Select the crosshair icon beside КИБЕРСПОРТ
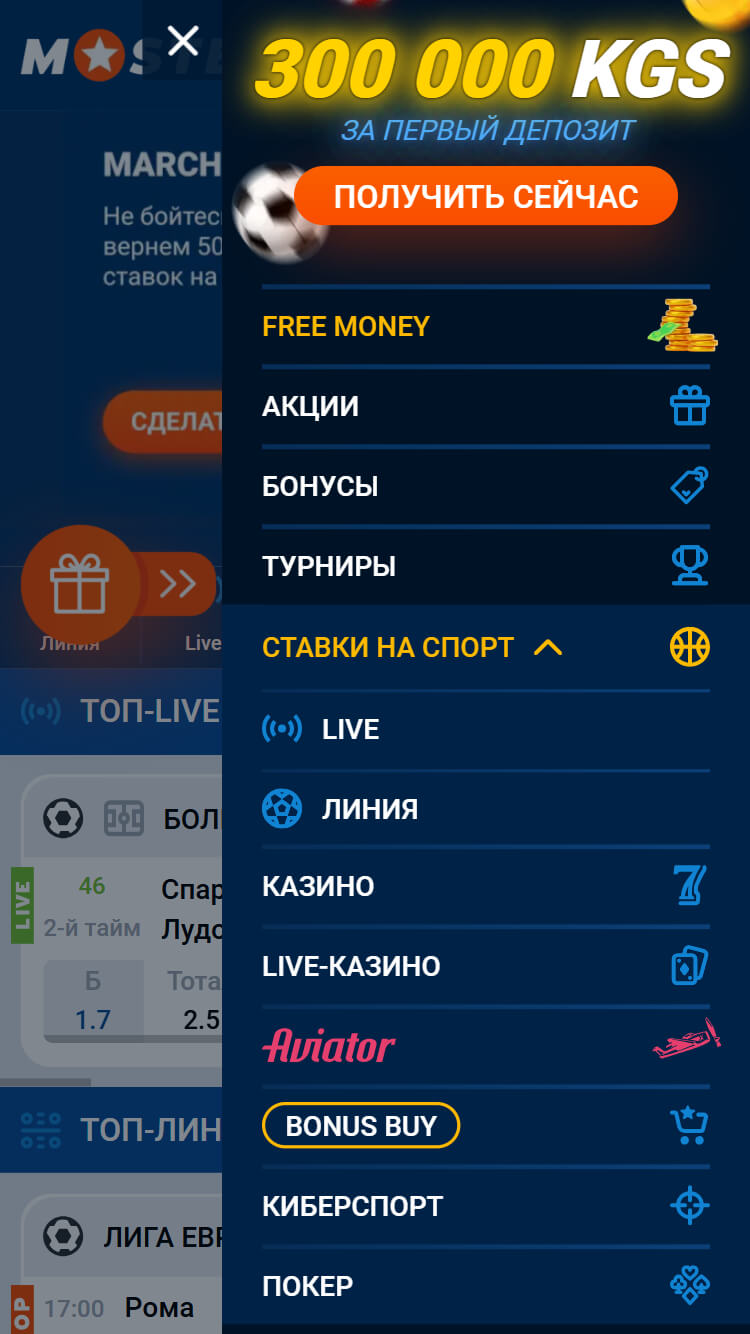 click(689, 1205)
